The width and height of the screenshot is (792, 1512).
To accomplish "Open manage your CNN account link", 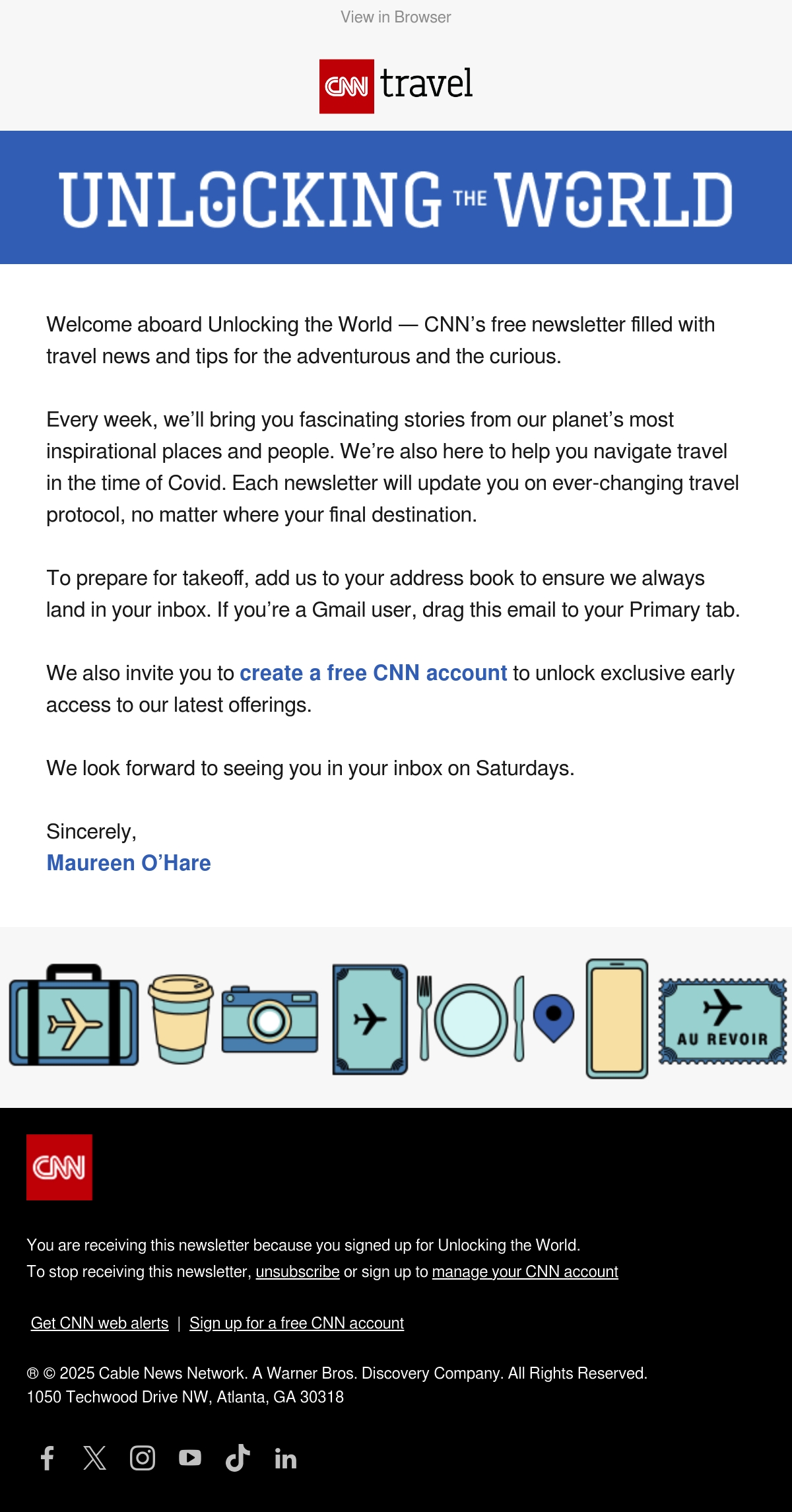I will click(x=525, y=1272).
